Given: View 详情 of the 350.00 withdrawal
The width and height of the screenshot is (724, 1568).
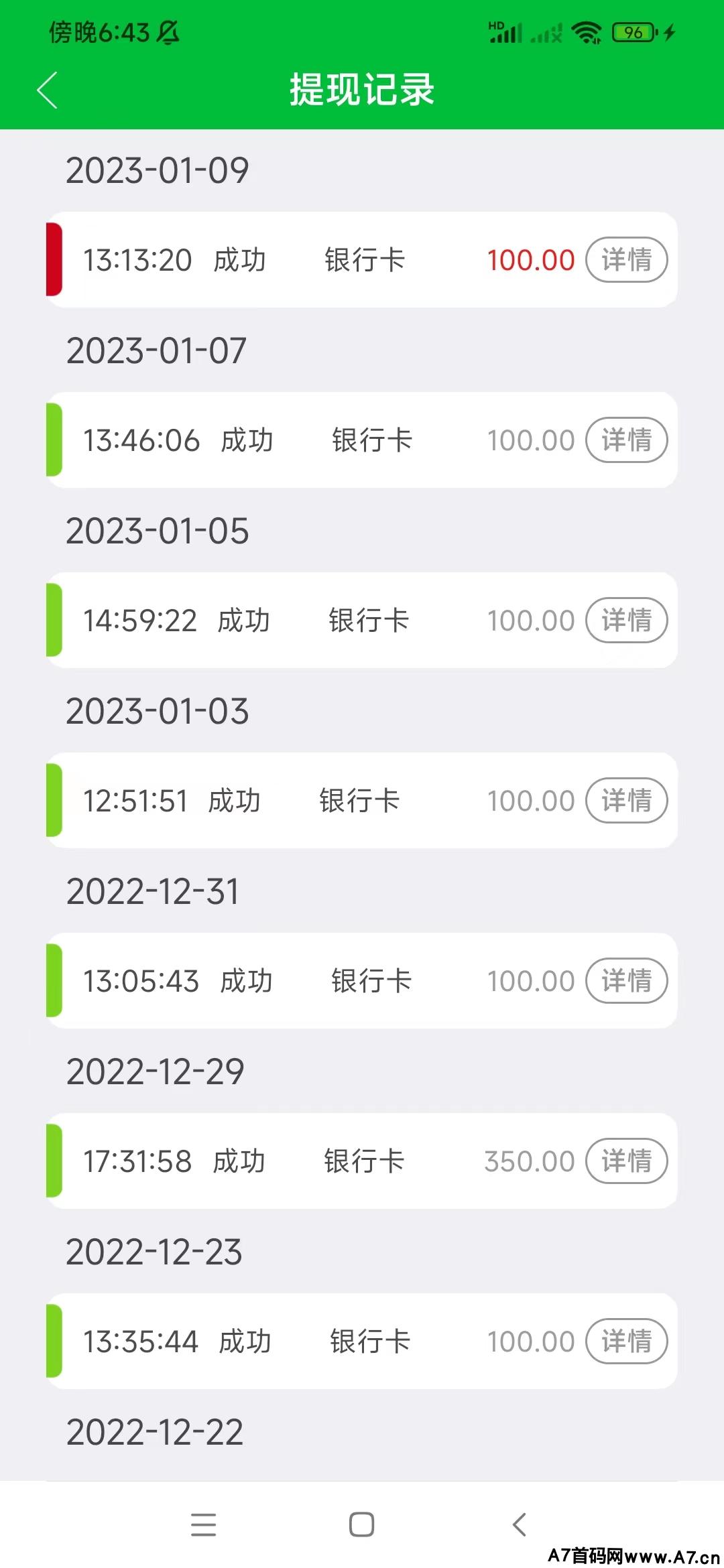Looking at the screenshot, I should tap(626, 1161).
